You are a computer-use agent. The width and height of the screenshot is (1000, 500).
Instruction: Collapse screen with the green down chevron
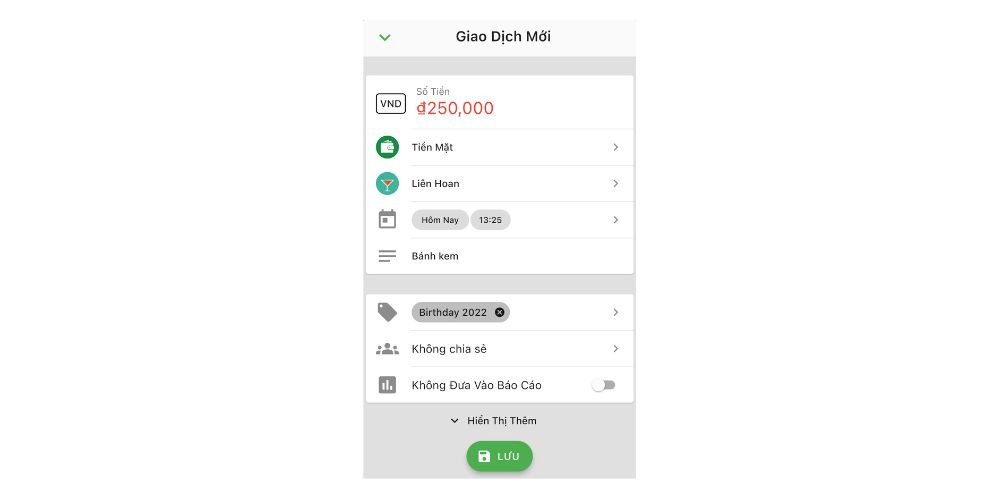(x=385, y=38)
